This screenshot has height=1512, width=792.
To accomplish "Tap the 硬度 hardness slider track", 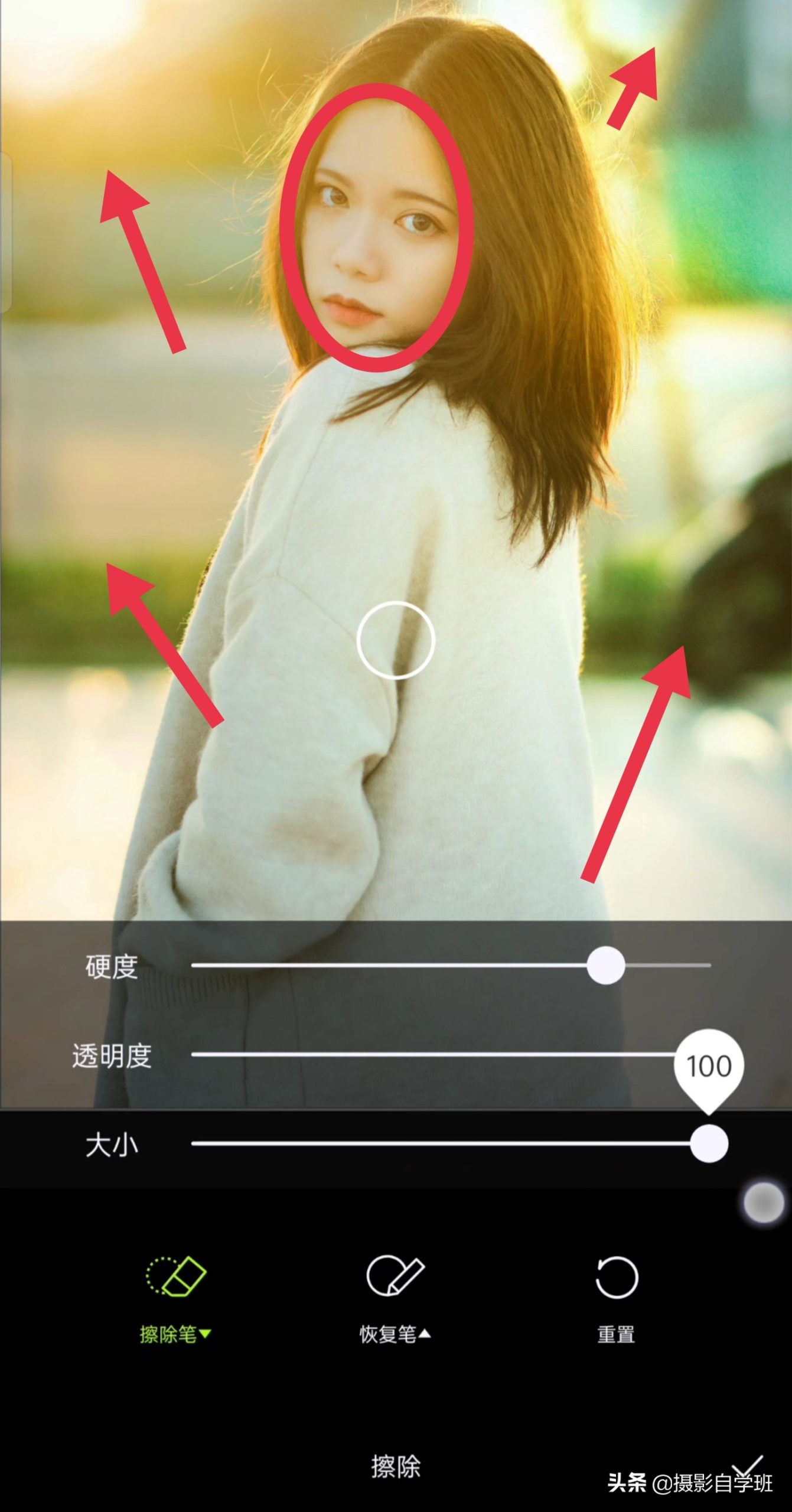I will (x=451, y=965).
